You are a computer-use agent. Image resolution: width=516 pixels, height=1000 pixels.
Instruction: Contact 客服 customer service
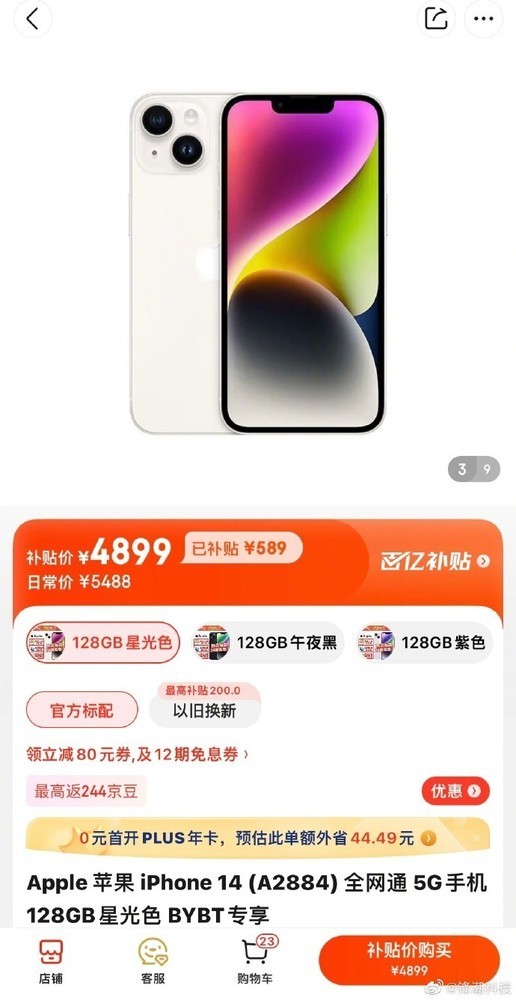click(153, 961)
